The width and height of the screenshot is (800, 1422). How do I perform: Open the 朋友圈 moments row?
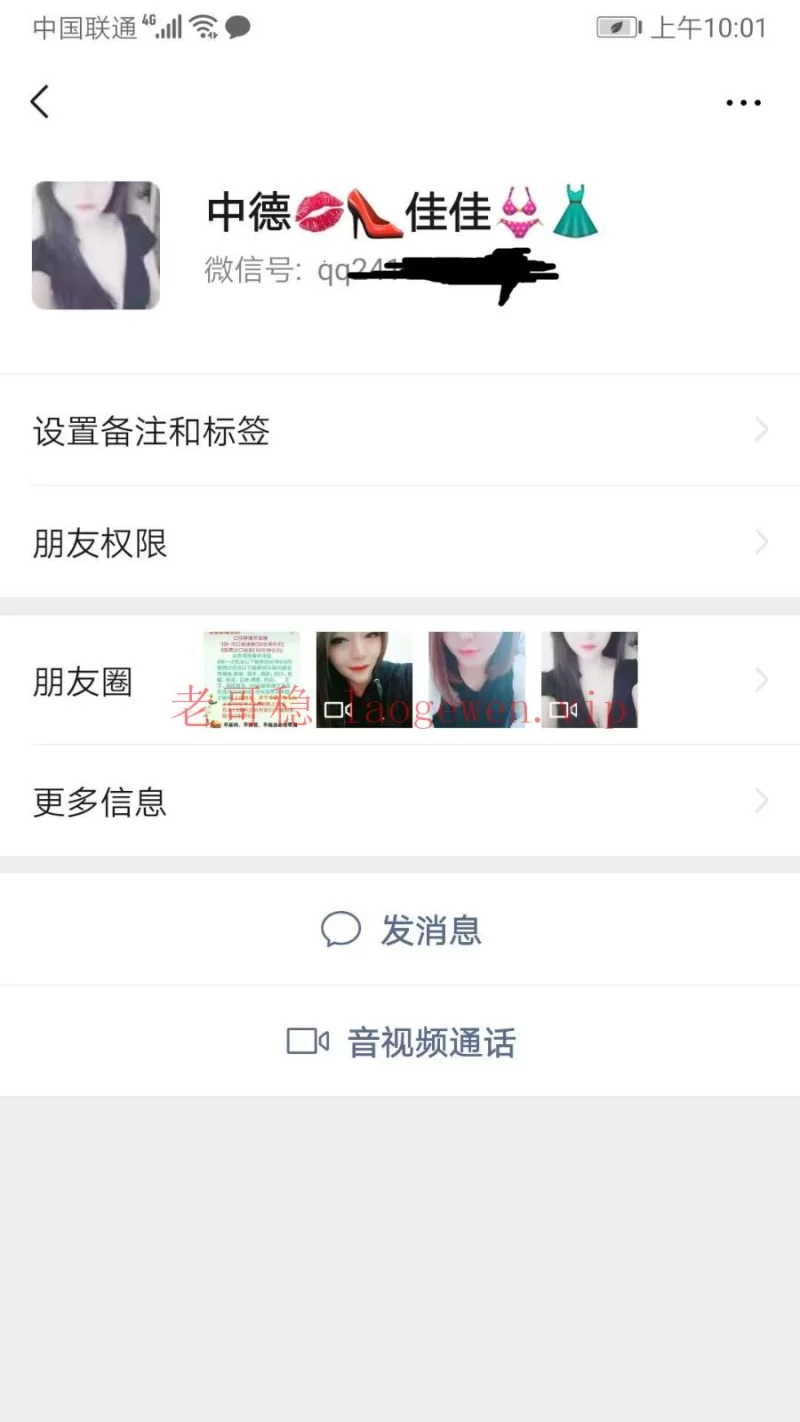tap(400, 681)
